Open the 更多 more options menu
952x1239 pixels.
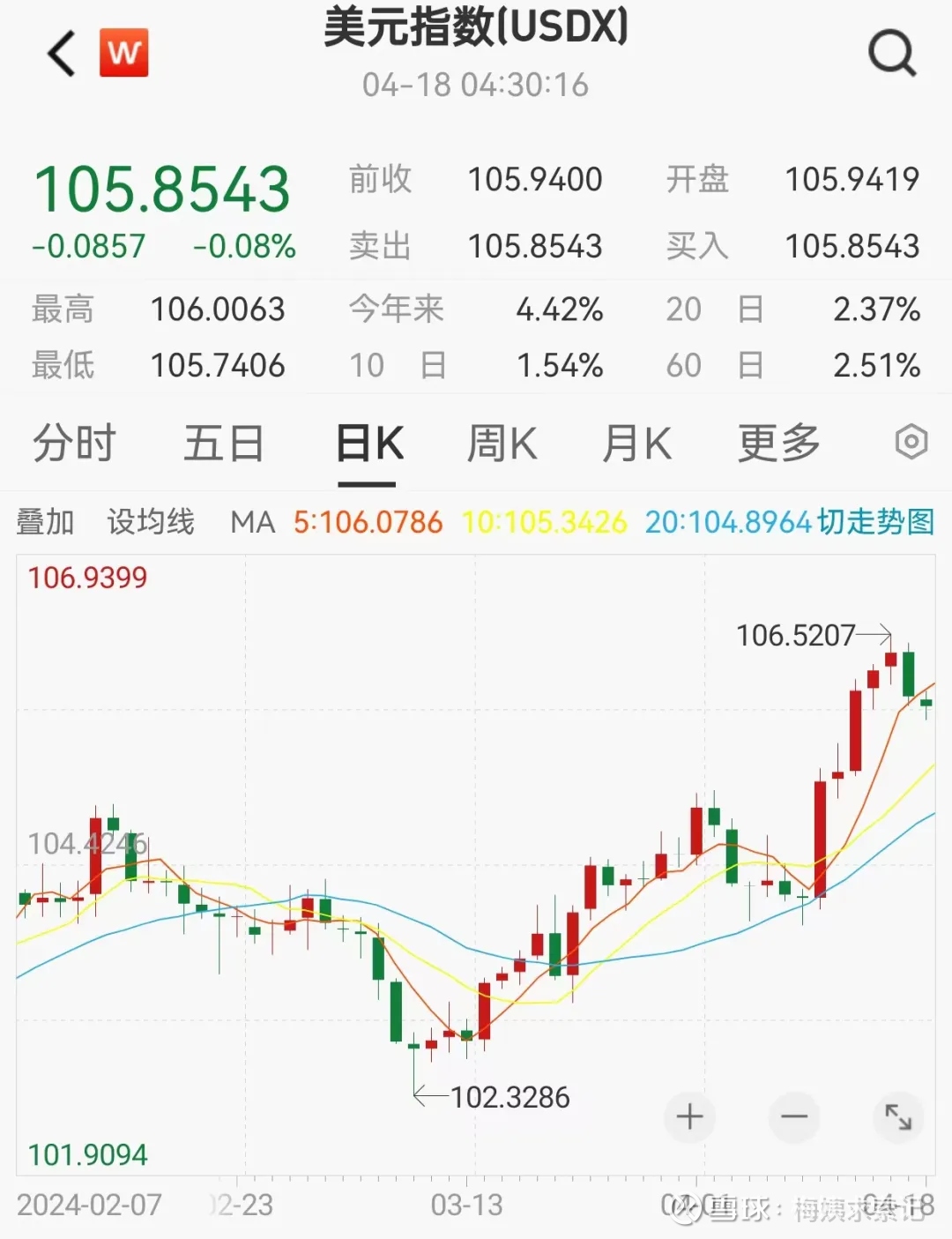pos(777,444)
